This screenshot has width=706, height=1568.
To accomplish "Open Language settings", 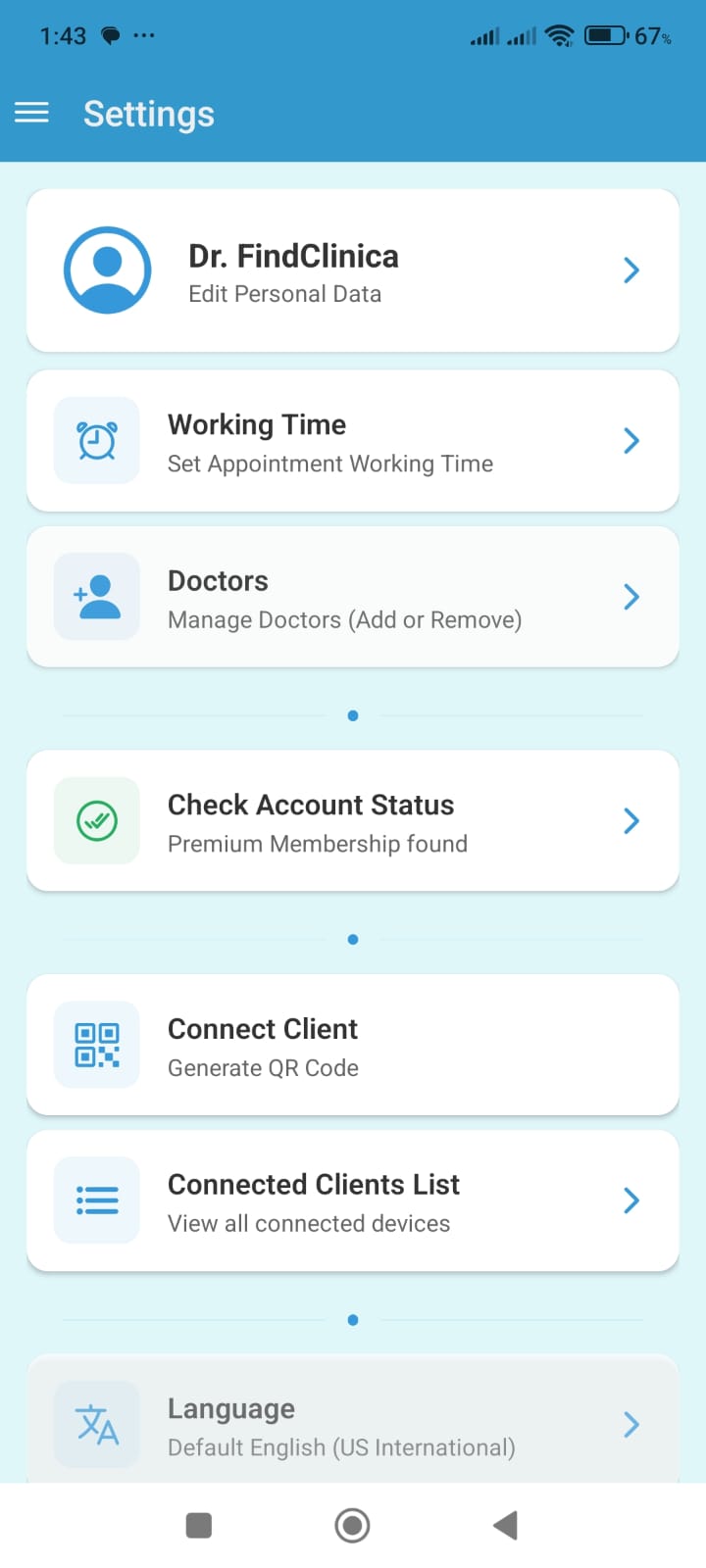I will [x=352, y=1425].
